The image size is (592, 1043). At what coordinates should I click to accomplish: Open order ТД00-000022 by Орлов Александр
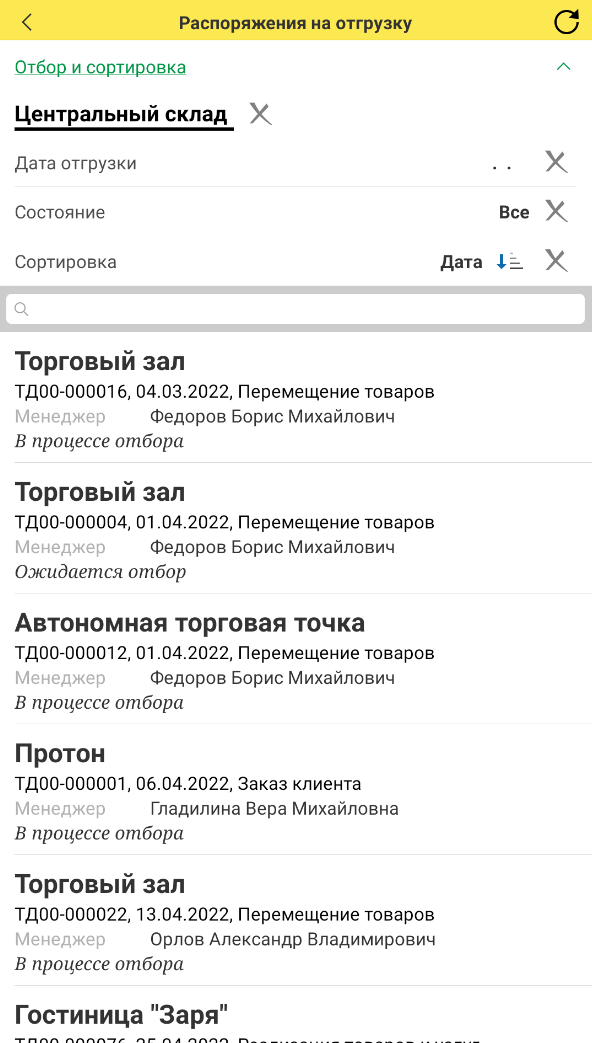[296, 921]
